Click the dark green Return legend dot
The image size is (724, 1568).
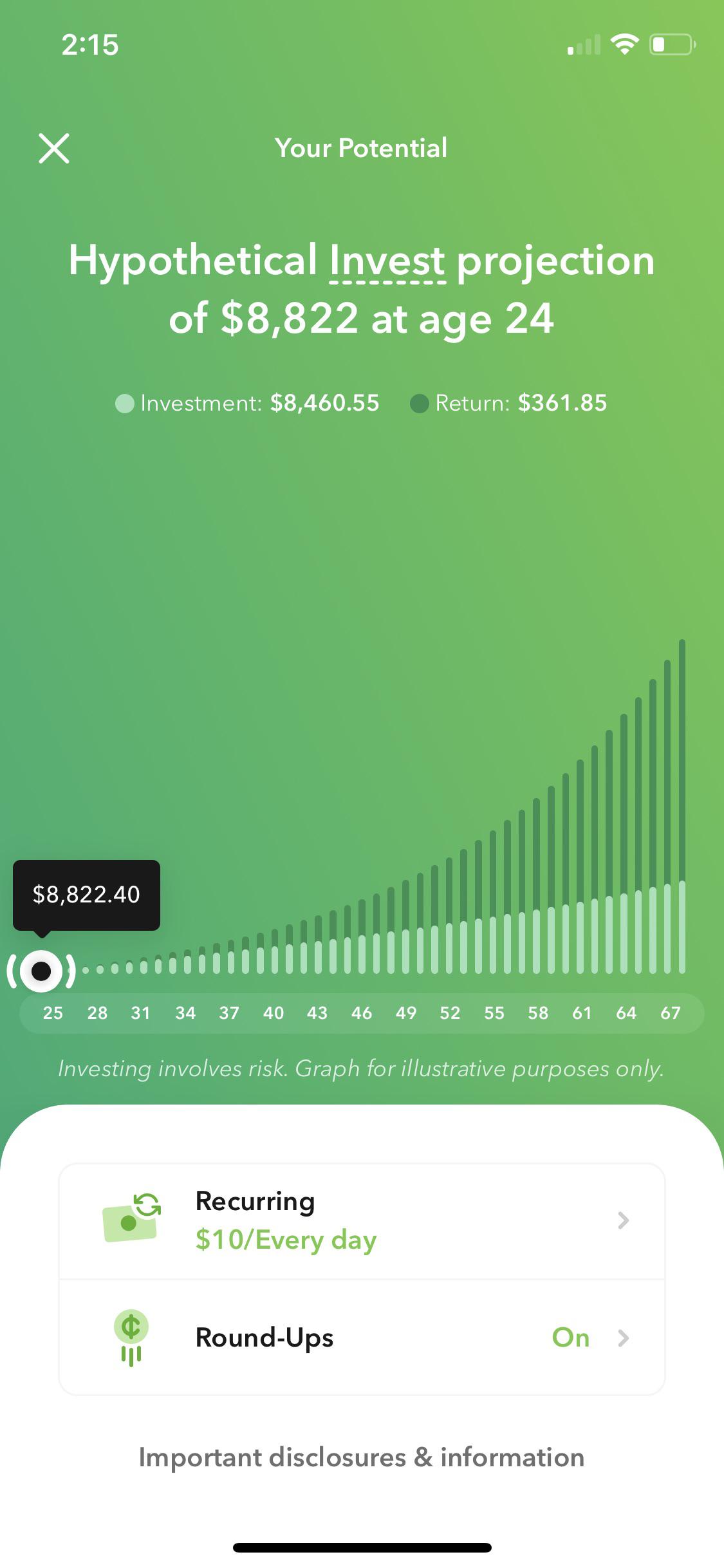click(420, 404)
